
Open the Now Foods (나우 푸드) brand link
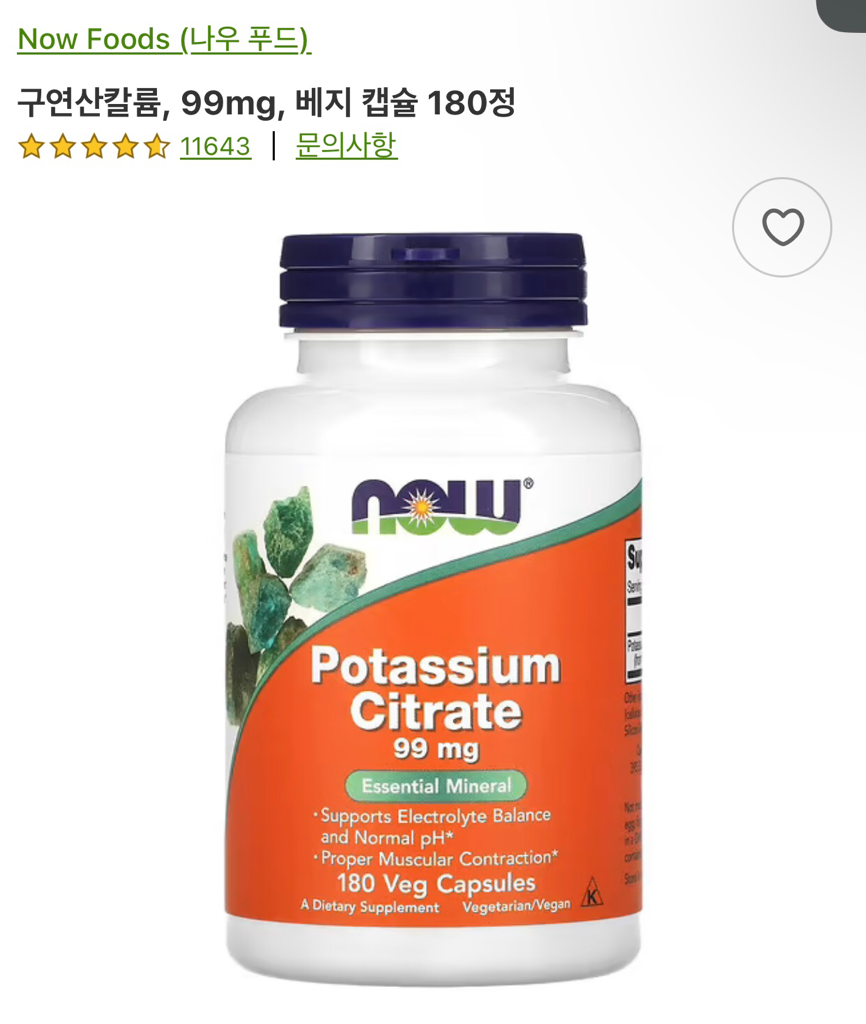(164, 39)
